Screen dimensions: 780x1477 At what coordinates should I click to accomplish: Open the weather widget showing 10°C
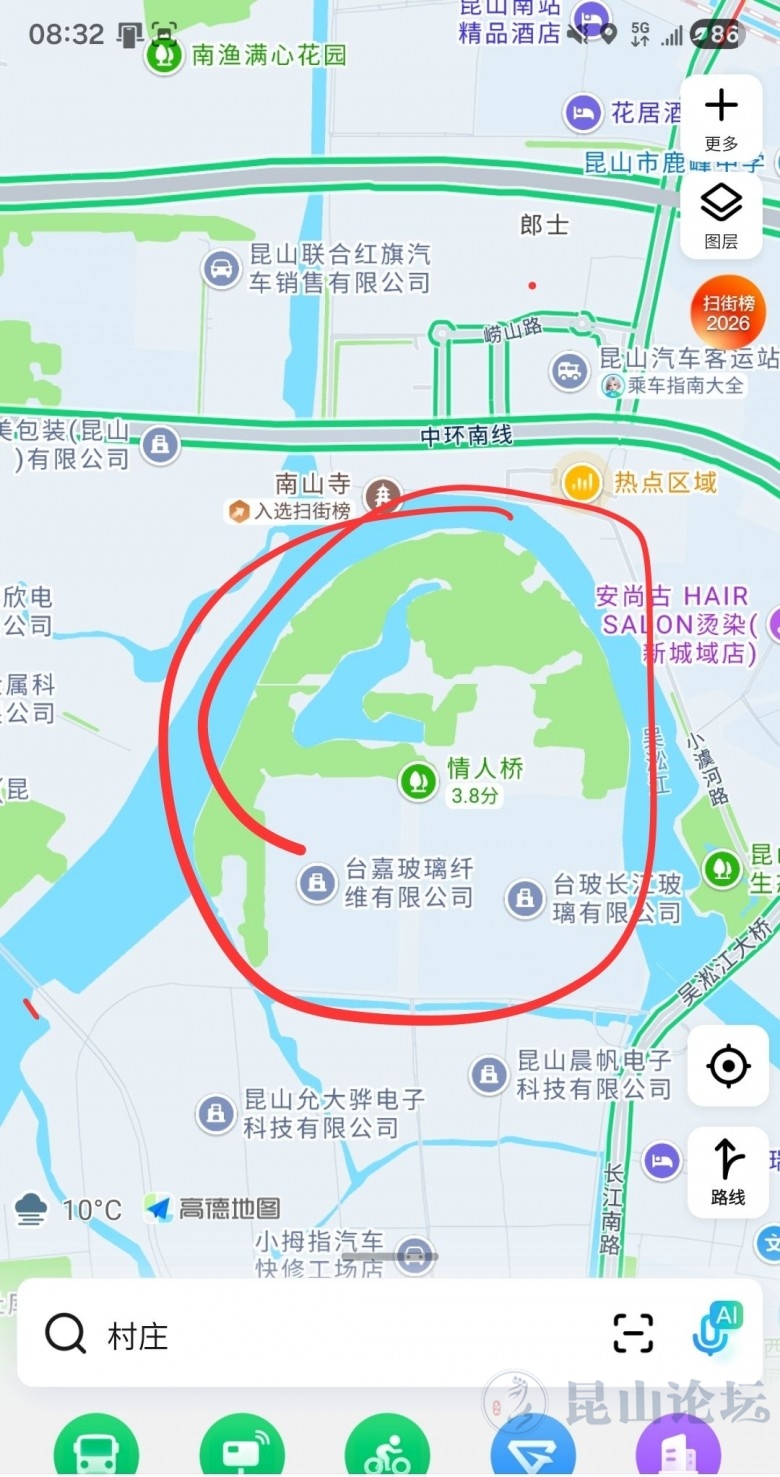(68, 1210)
